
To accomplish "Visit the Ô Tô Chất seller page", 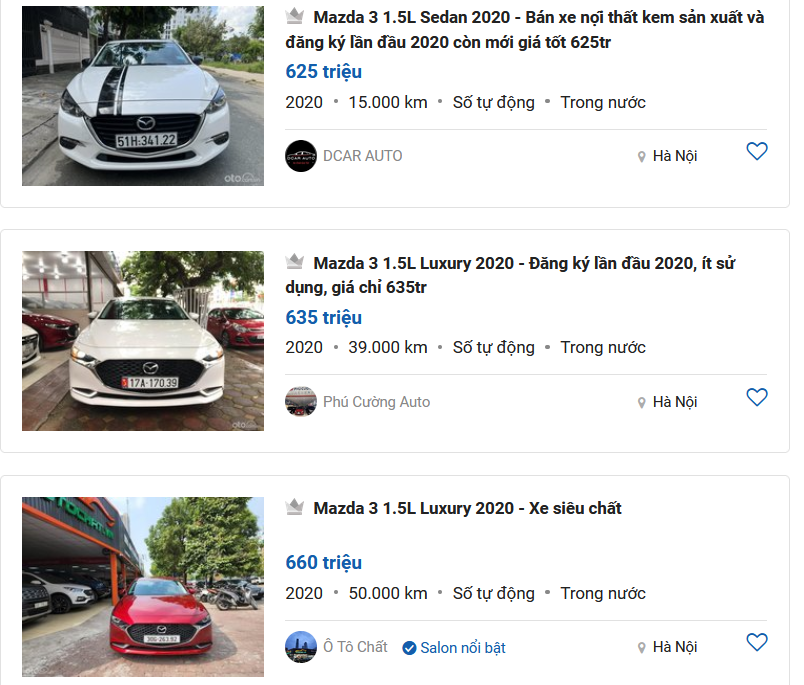I will tap(355, 647).
